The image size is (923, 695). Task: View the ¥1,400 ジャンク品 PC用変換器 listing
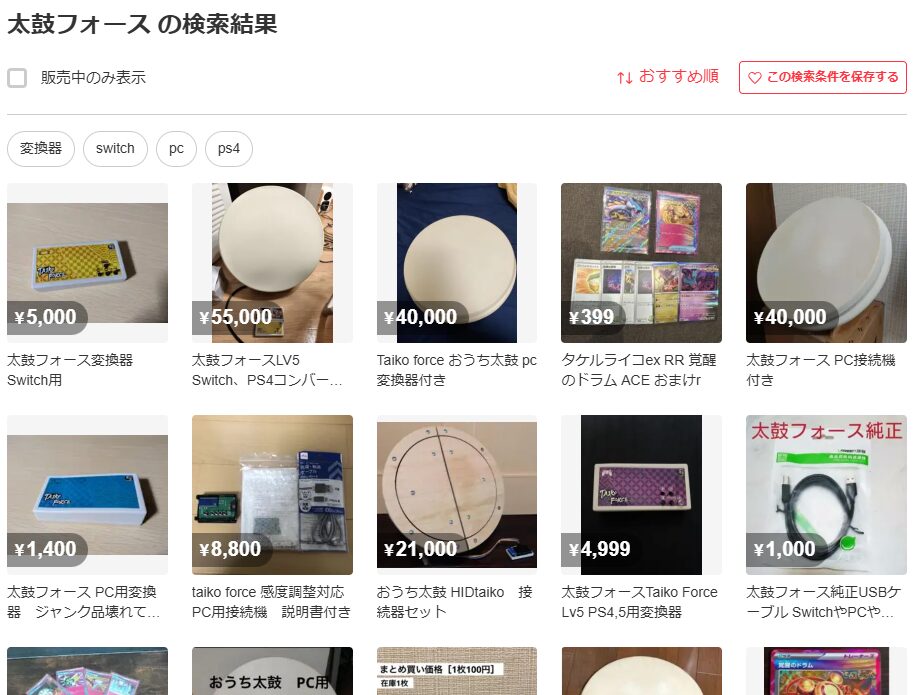[x=87, y=495]
